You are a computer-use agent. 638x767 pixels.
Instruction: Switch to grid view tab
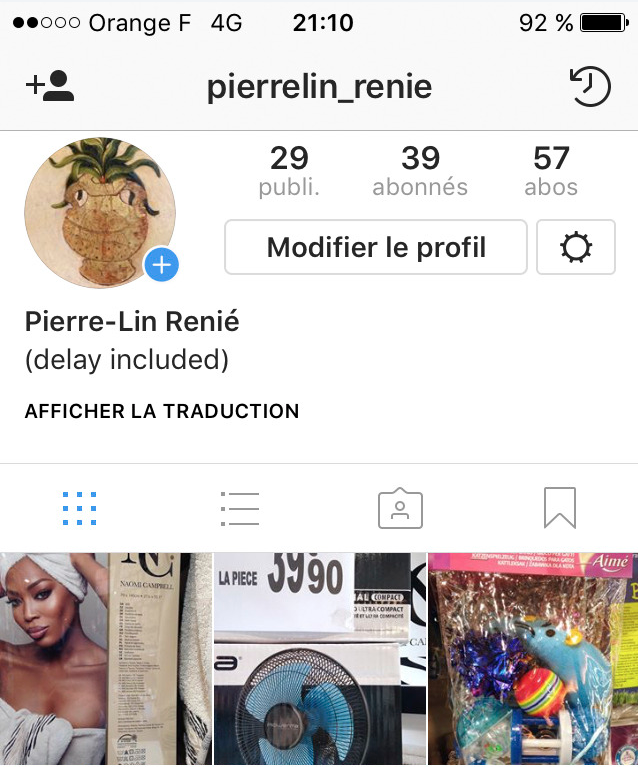[x=79, y=509]
